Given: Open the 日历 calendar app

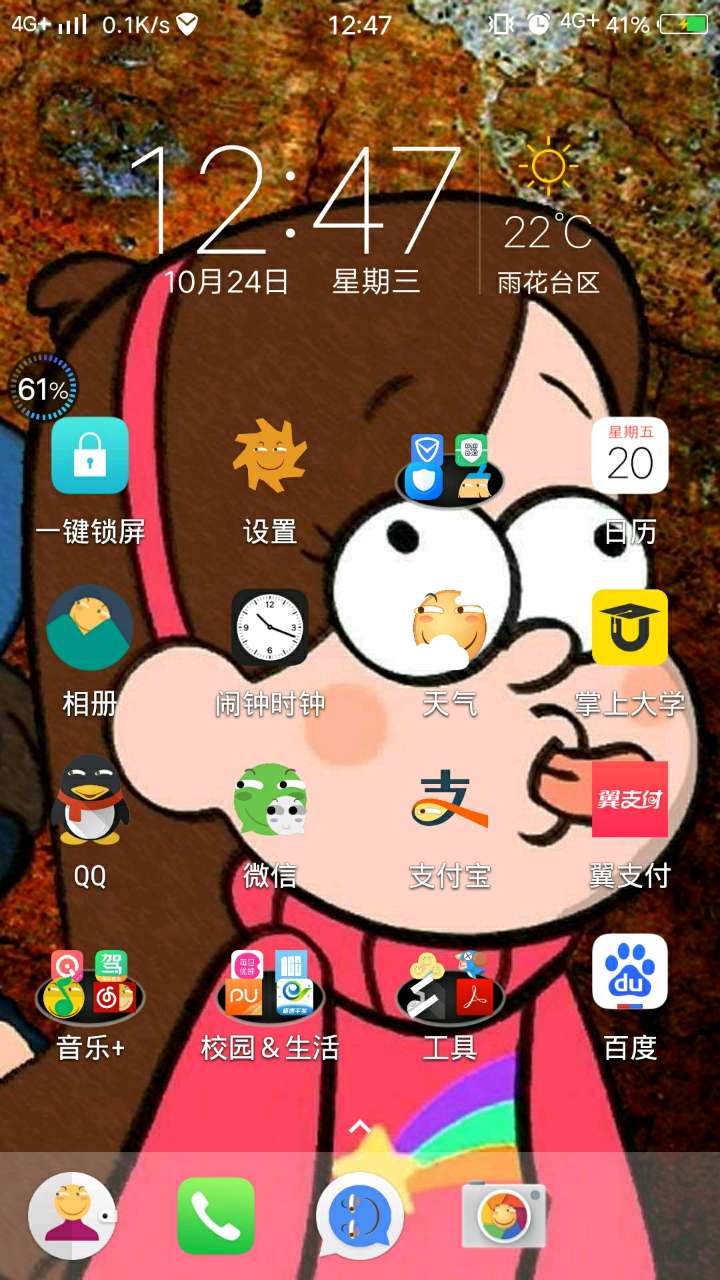Looking at the screenshot, I should pos(630,457).
